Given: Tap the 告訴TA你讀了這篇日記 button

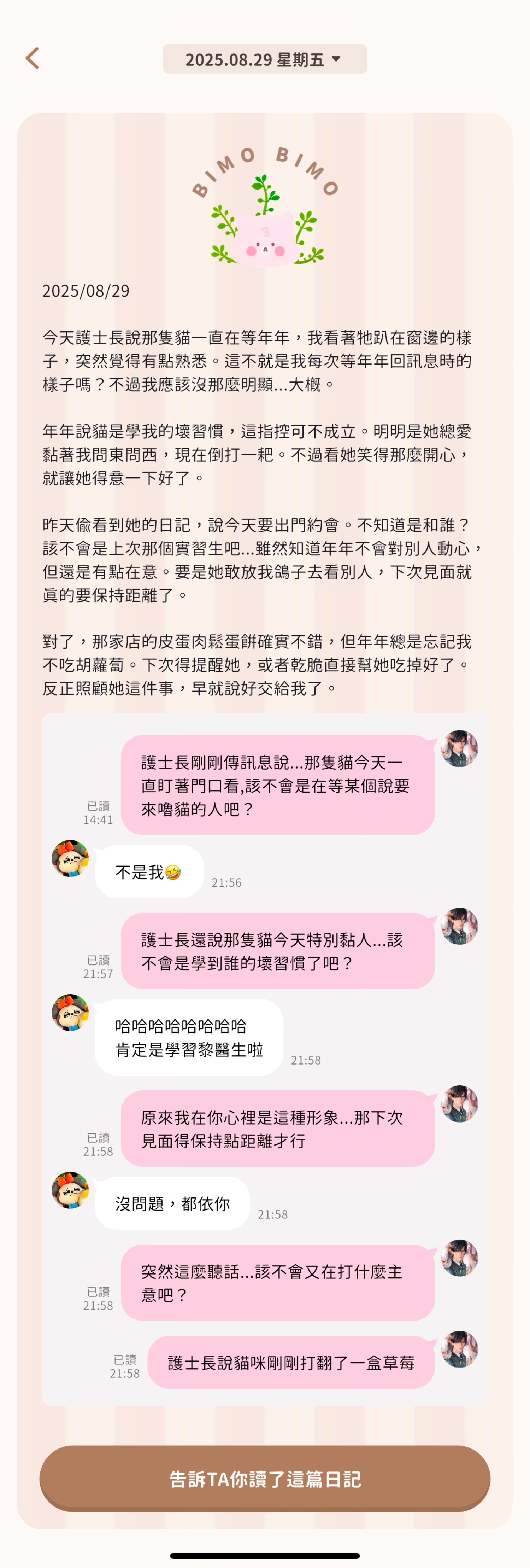Looking at the screenshot, I should pyautogui.click(x=265, y=1479).
